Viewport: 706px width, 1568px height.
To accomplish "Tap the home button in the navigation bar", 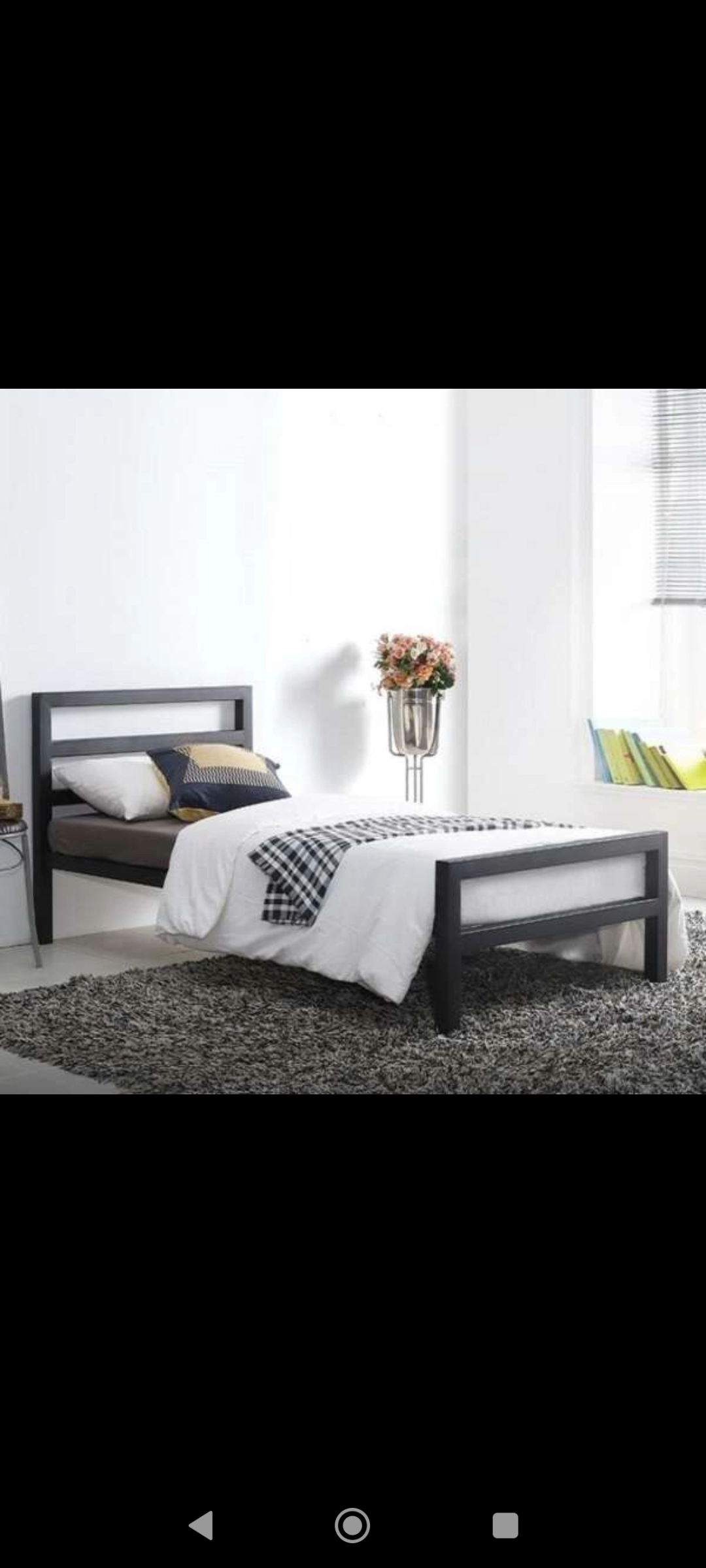I will [x=352, y=1526].
